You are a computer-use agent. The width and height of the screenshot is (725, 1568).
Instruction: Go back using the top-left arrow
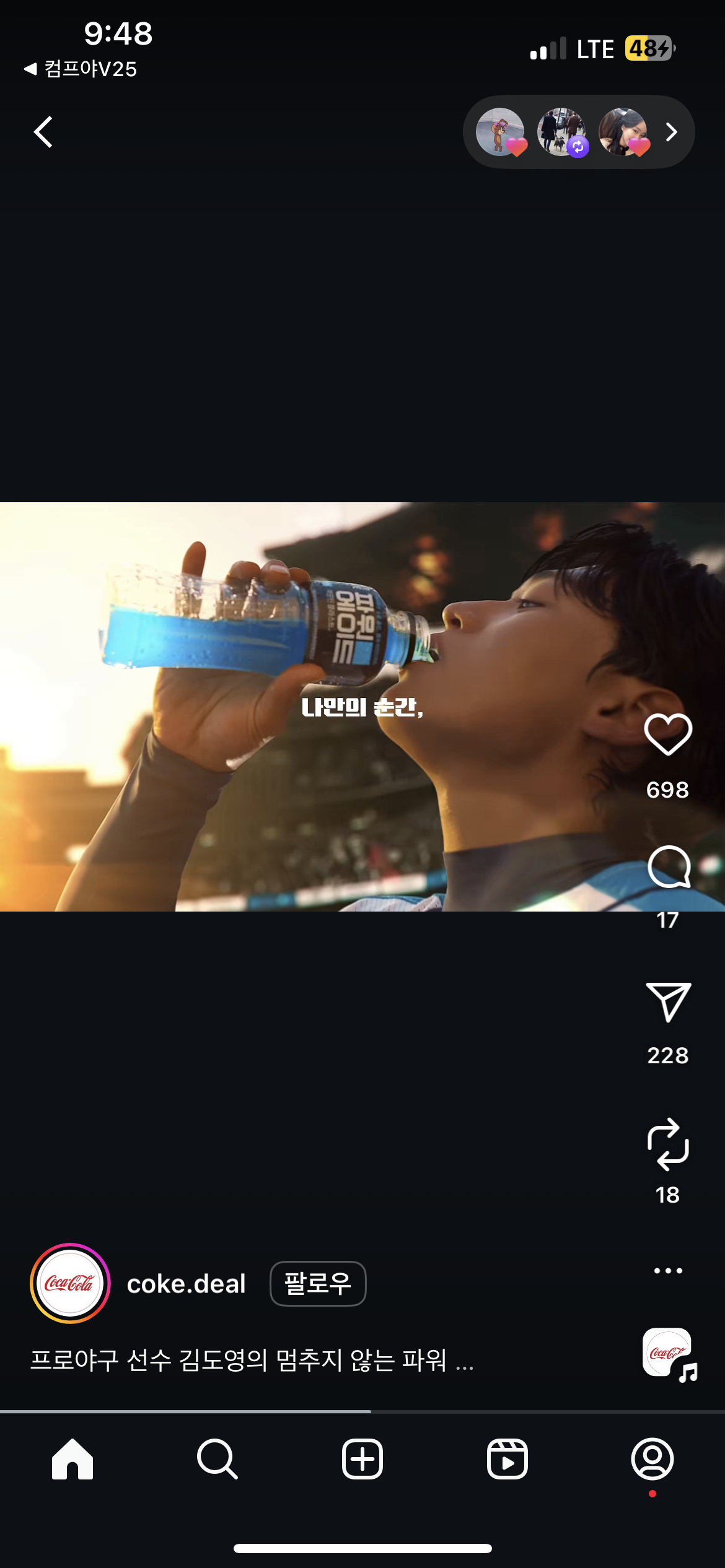tap(43, 132)
